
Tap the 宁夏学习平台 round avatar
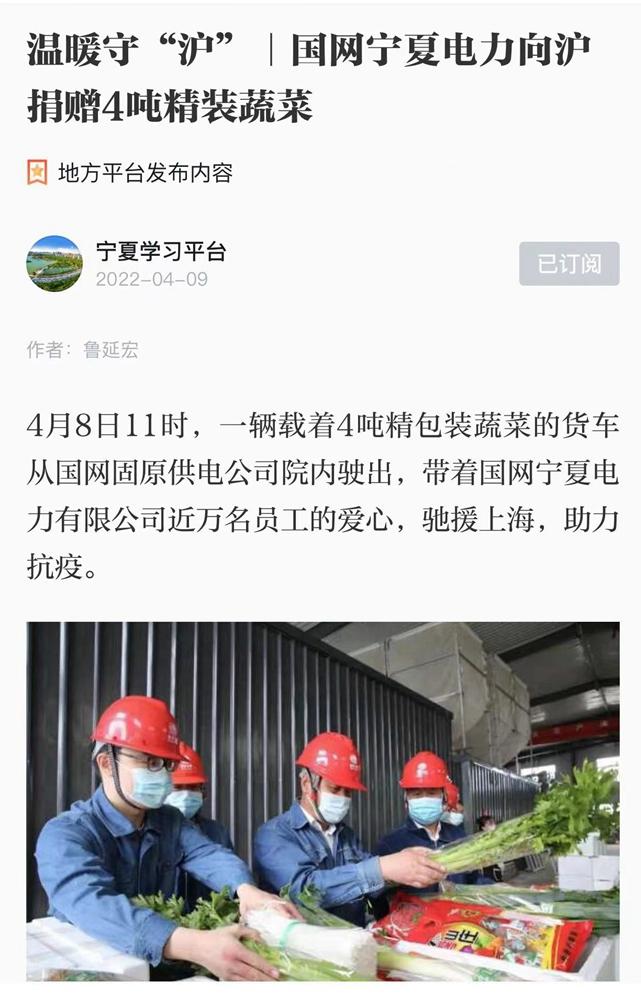tap(54, 264)
